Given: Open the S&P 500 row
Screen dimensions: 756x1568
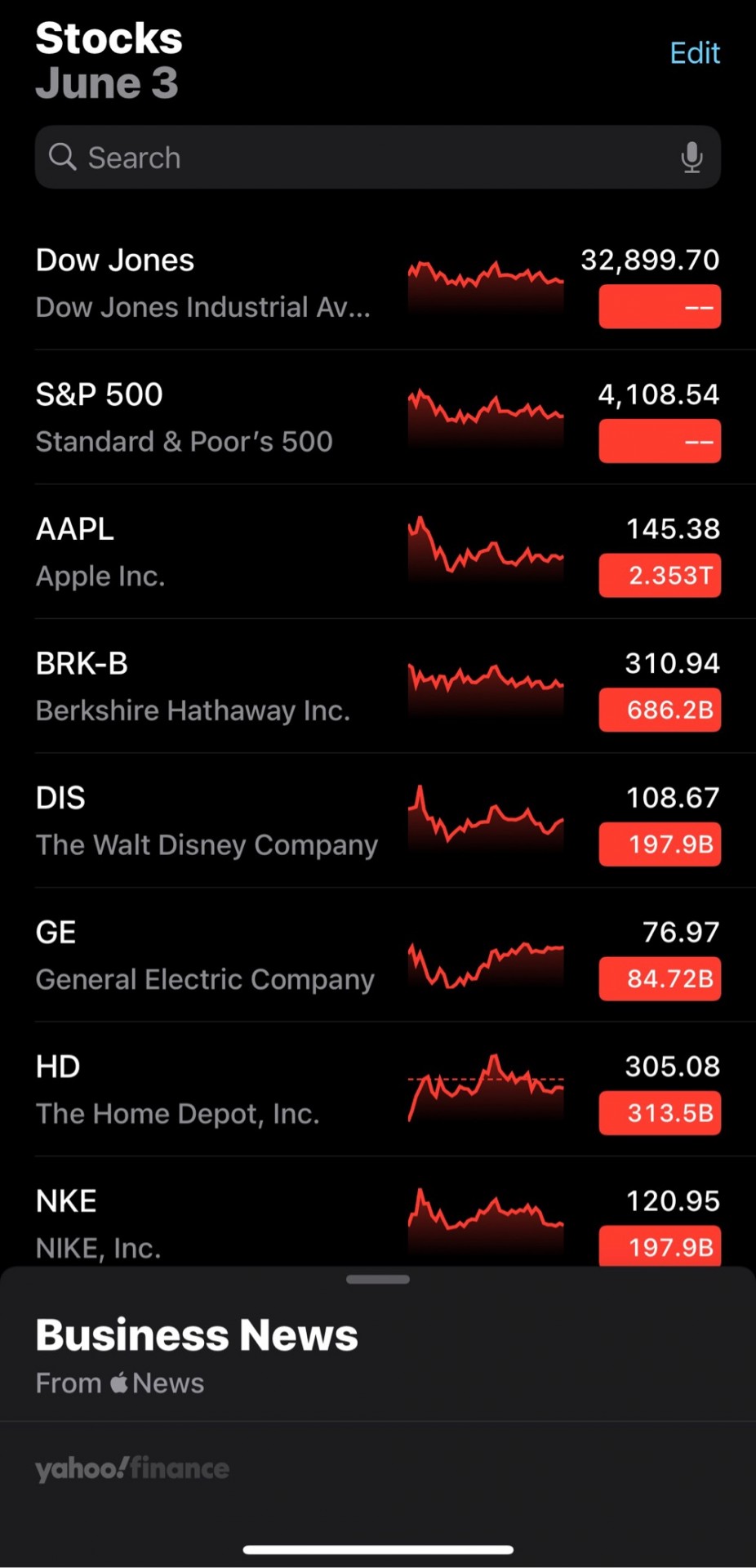Looking at the screenshot, I should click(x=377, y=418).
